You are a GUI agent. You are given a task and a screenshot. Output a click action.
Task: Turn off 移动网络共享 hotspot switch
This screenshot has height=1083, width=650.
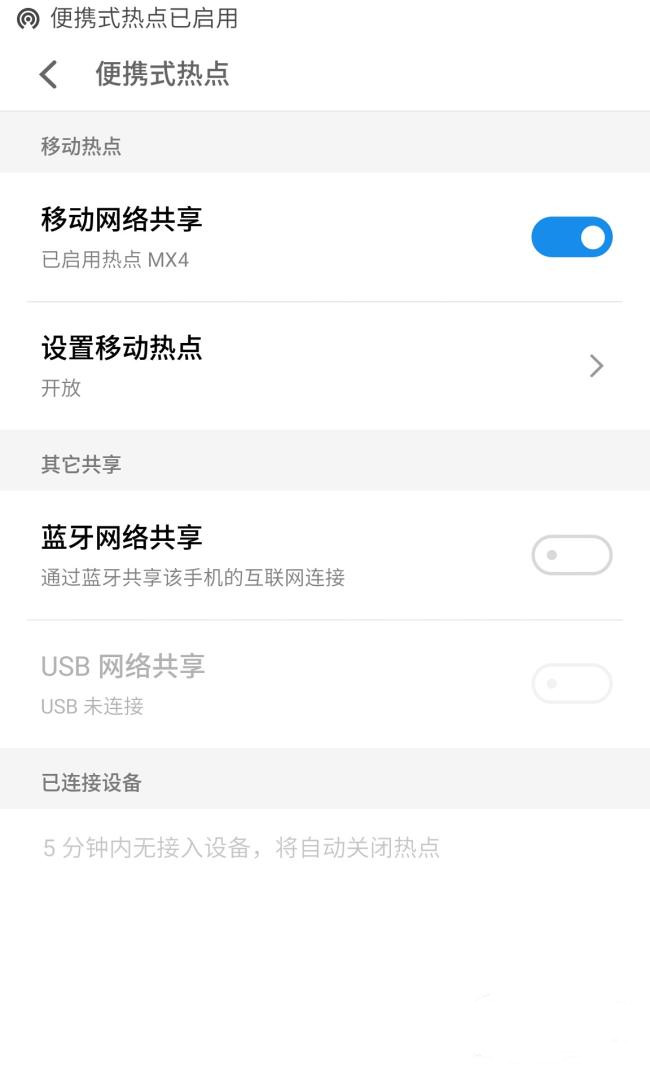(571, 237)
